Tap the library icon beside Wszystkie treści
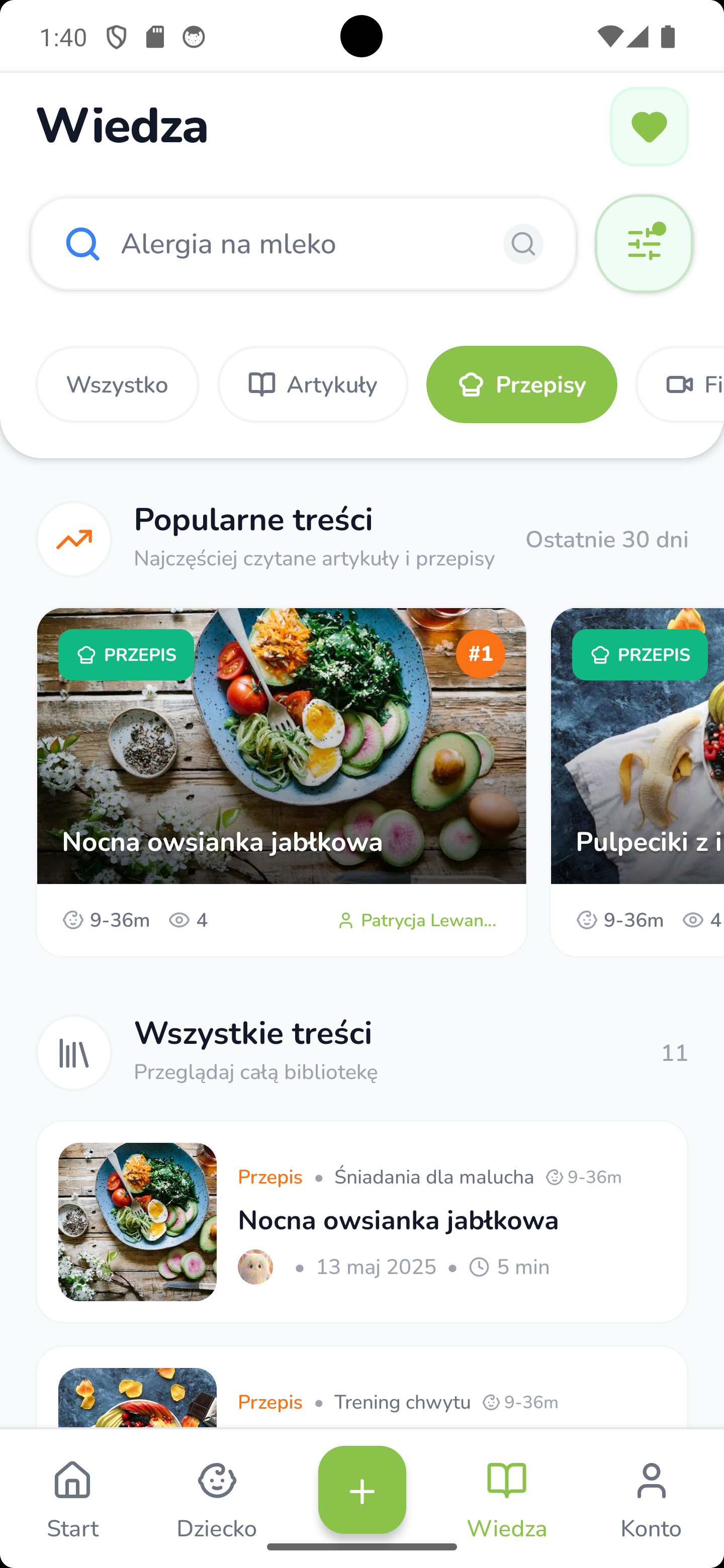724x1568 pixels. pyautogui.click(x=73, y=1053)
